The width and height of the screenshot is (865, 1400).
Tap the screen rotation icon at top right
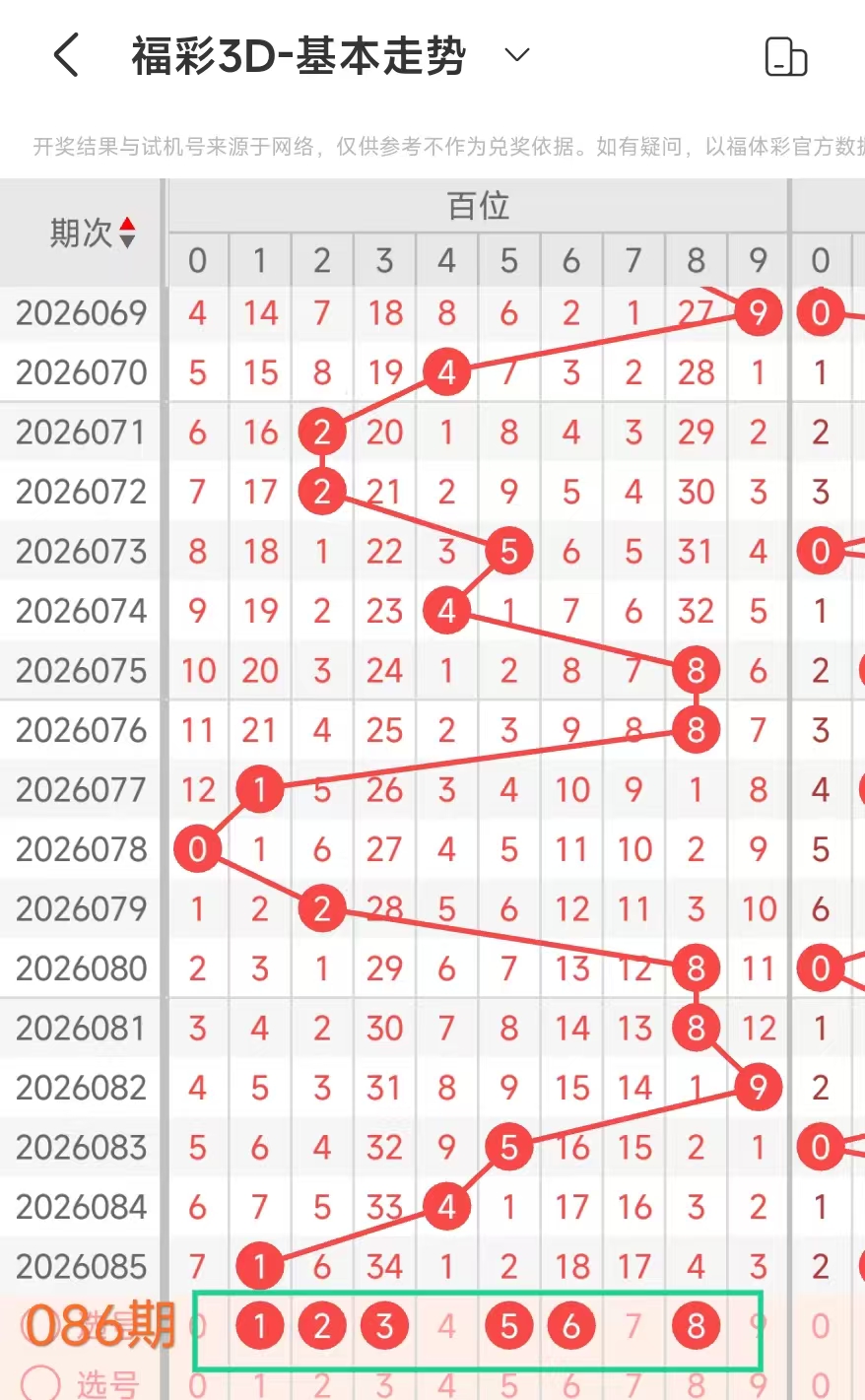(x=786, y=56)
